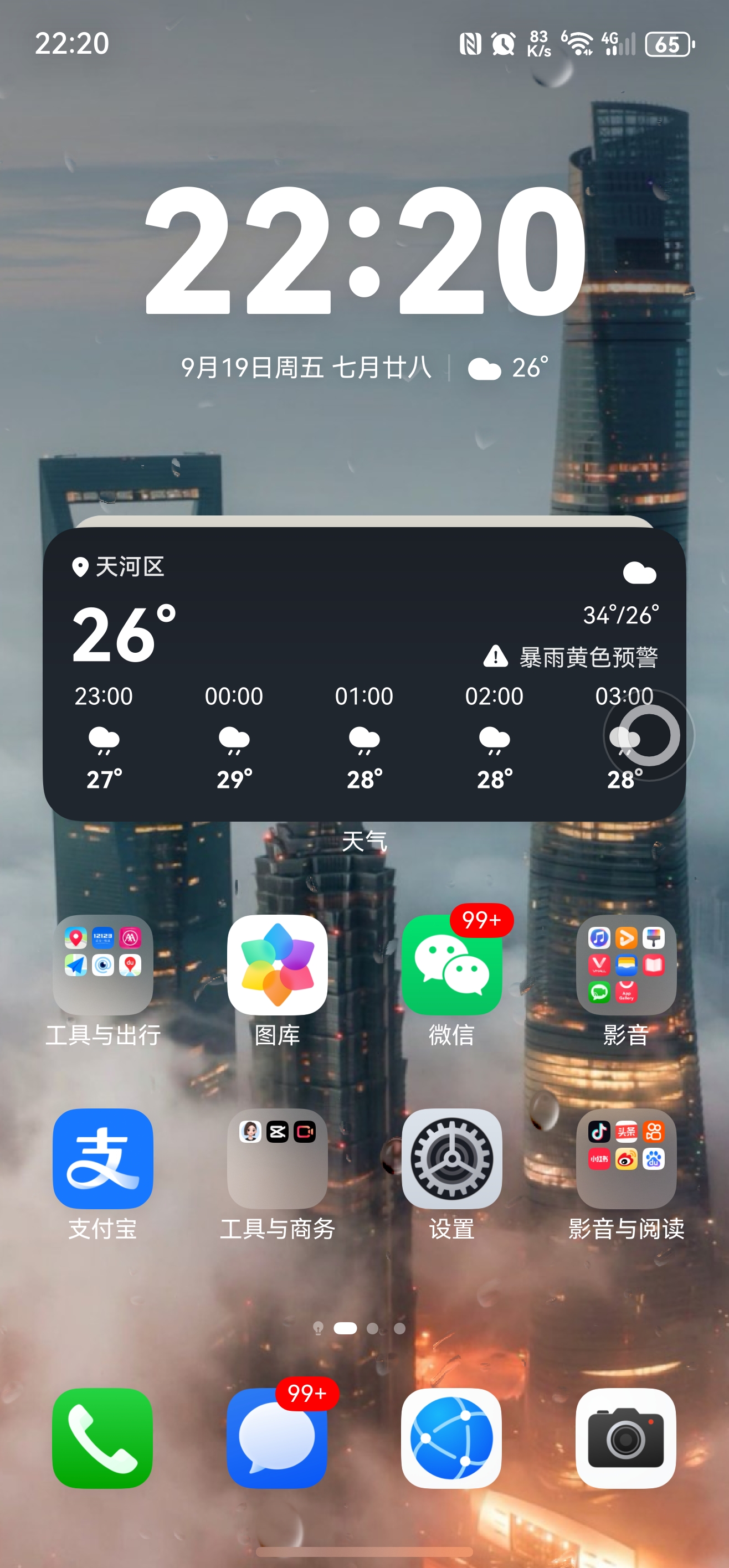Open the 影音 folder
This screenshot has height=1568, width=729.
click(x=626, y=965)
